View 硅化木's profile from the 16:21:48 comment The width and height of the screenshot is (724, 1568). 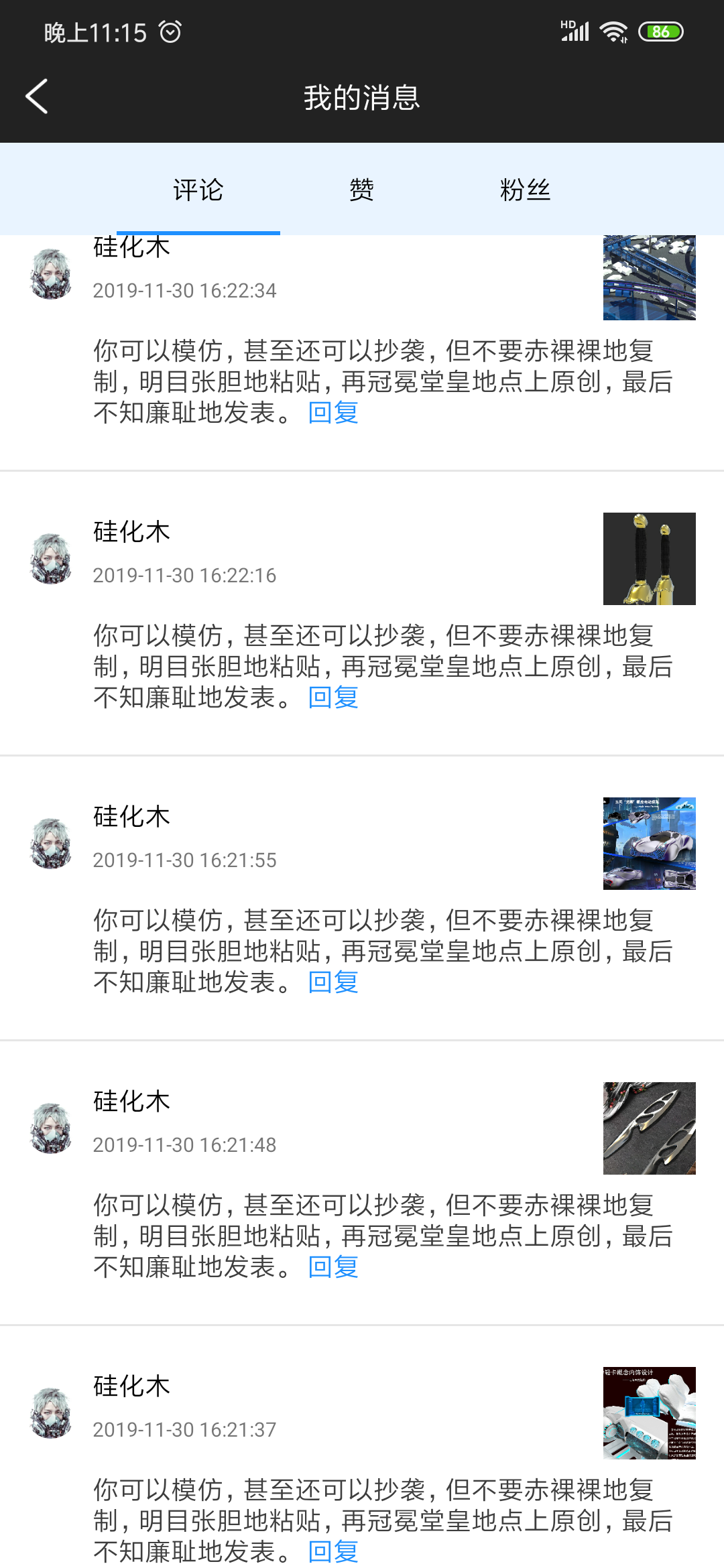click(51, 1128)
